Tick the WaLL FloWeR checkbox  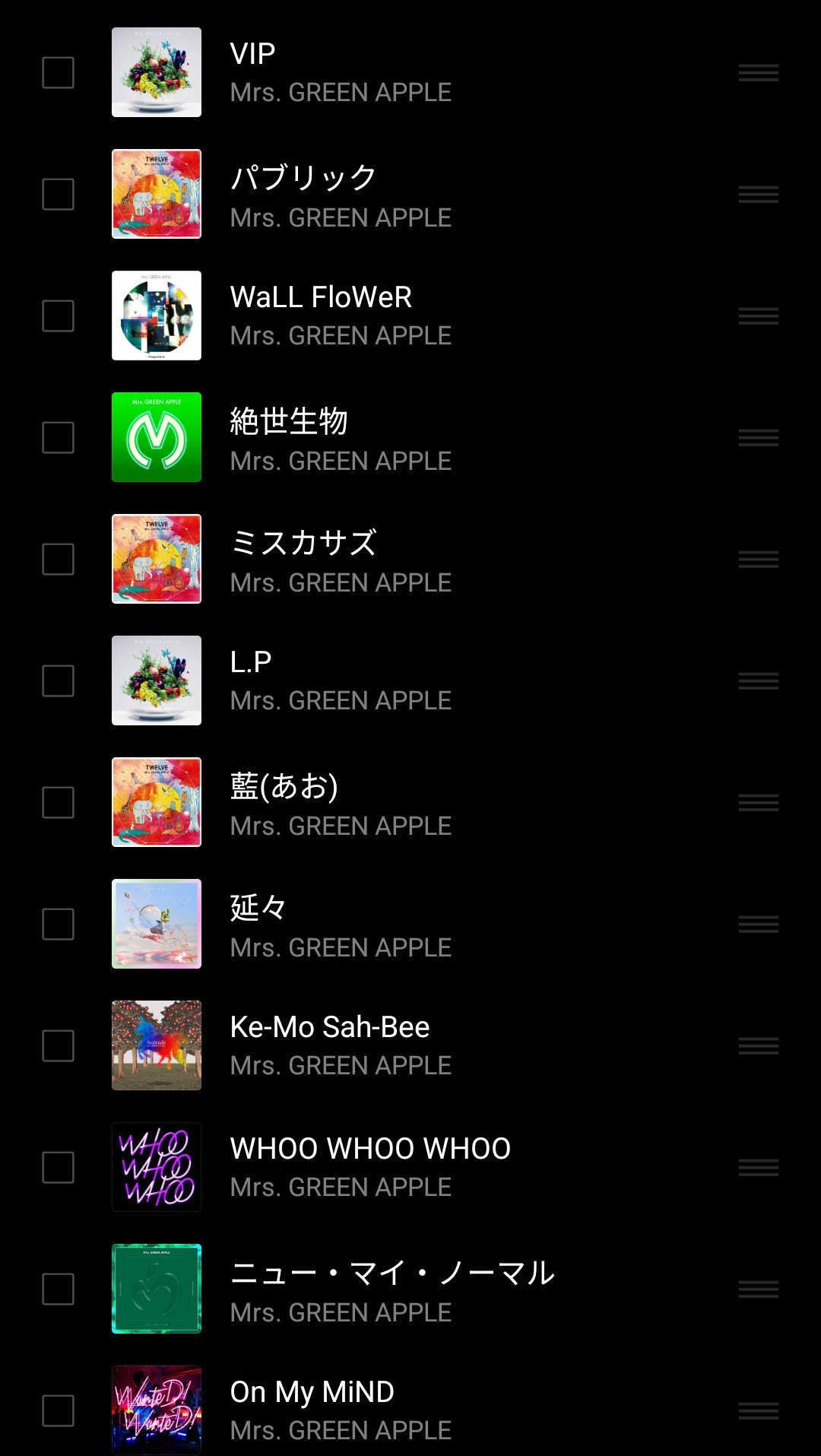pyautogui.click(x=58, y=316)
